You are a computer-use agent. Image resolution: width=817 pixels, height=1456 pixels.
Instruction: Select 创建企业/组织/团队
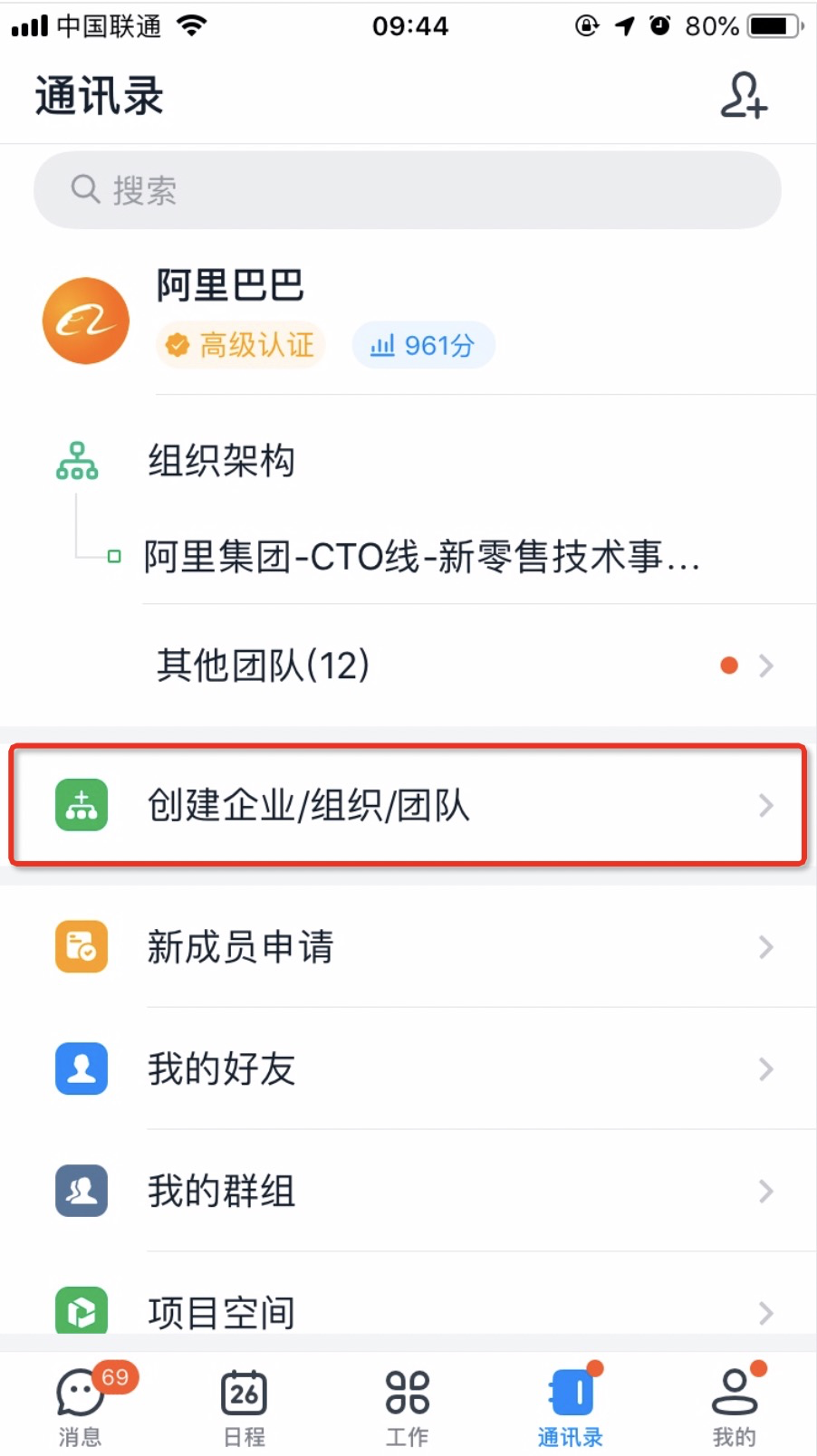(x=408, y=805)
